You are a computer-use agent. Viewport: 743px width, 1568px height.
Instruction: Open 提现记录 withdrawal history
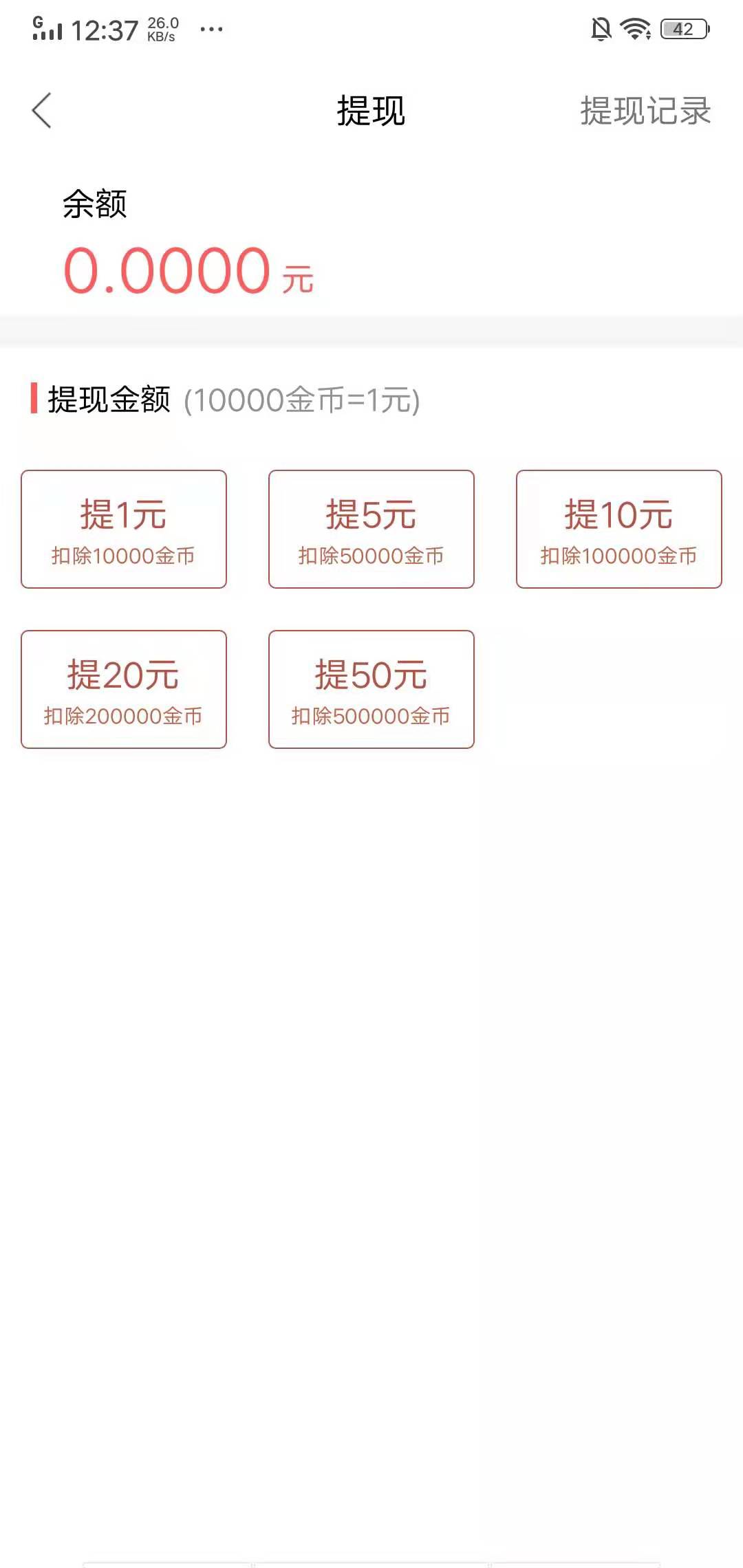[643, 111]
